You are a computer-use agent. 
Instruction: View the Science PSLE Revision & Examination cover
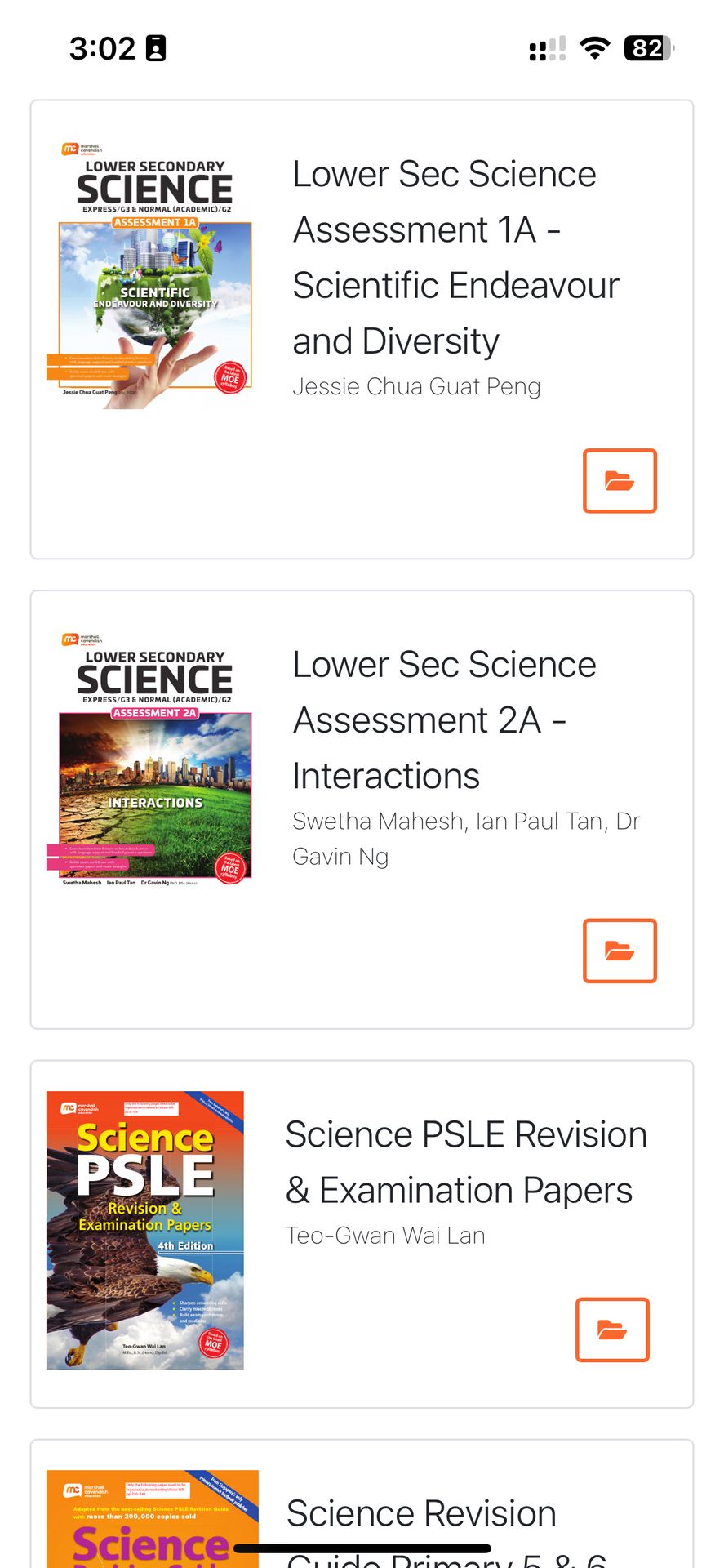(x=145, y=1230)
